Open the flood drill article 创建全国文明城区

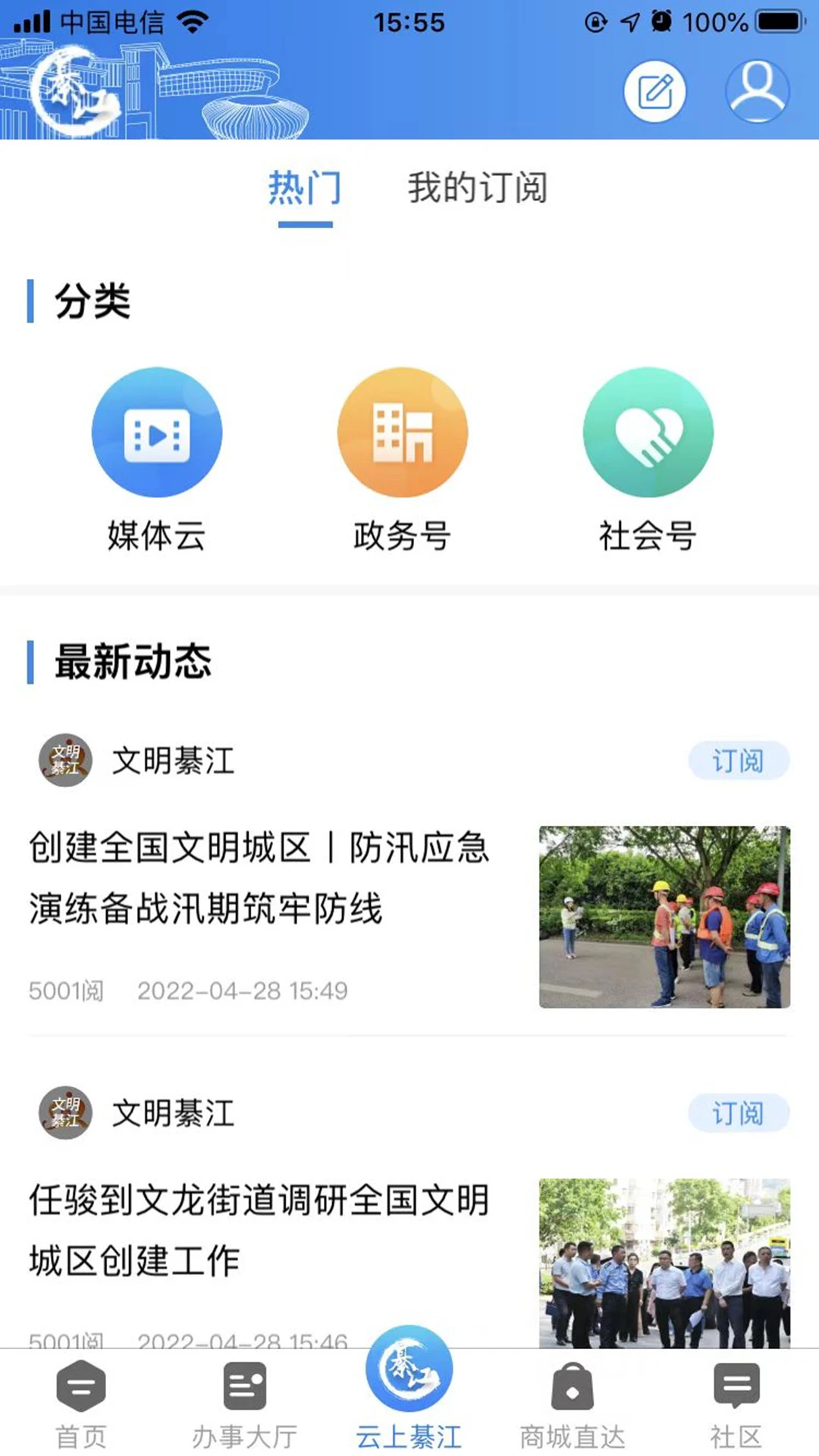pos(258,880)
